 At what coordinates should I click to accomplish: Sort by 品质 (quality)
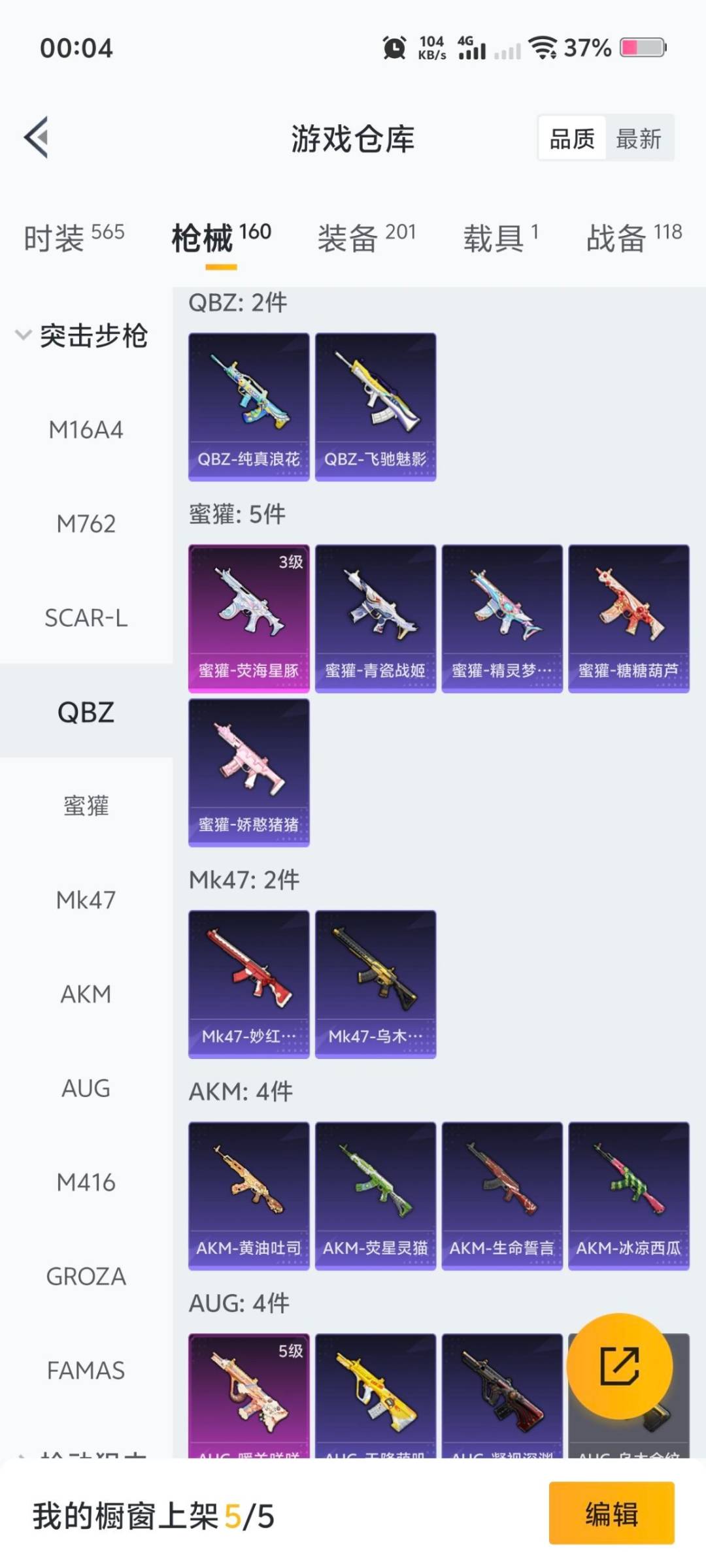pos(572,139)
